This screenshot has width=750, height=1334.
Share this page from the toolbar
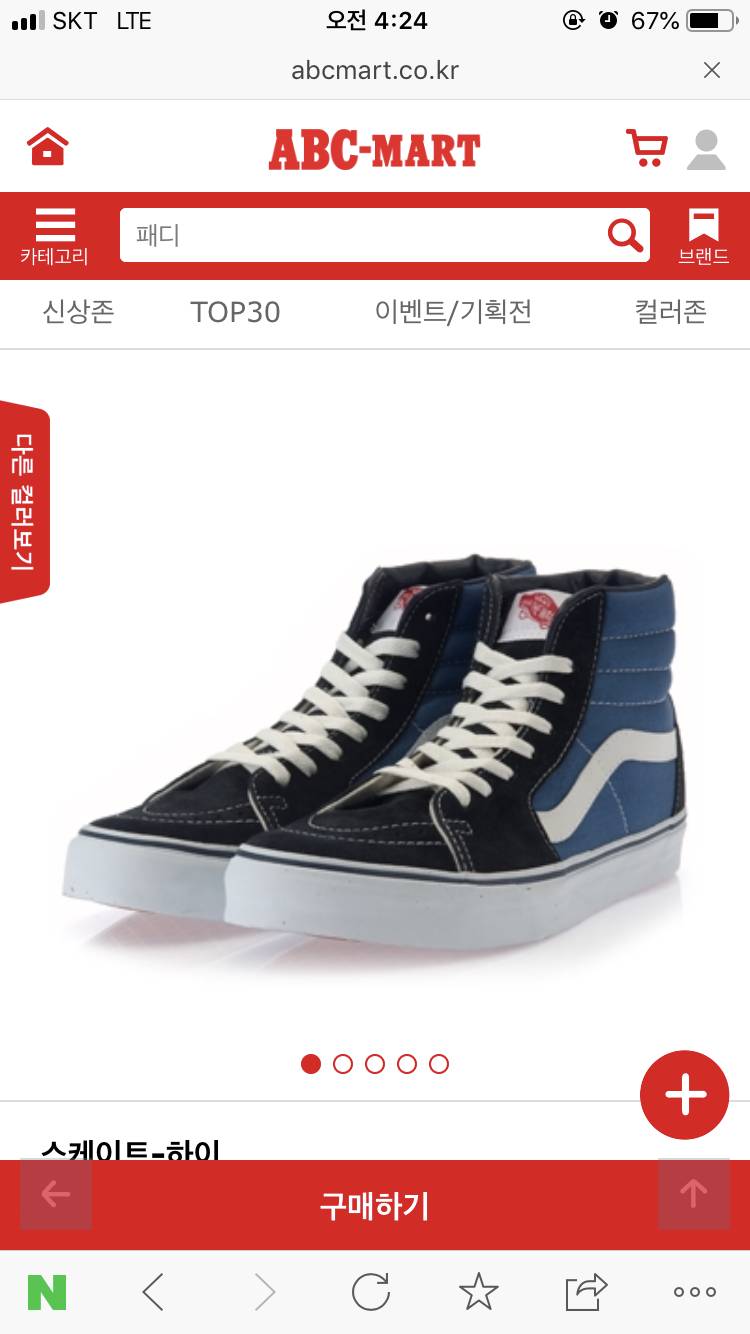586,1292
